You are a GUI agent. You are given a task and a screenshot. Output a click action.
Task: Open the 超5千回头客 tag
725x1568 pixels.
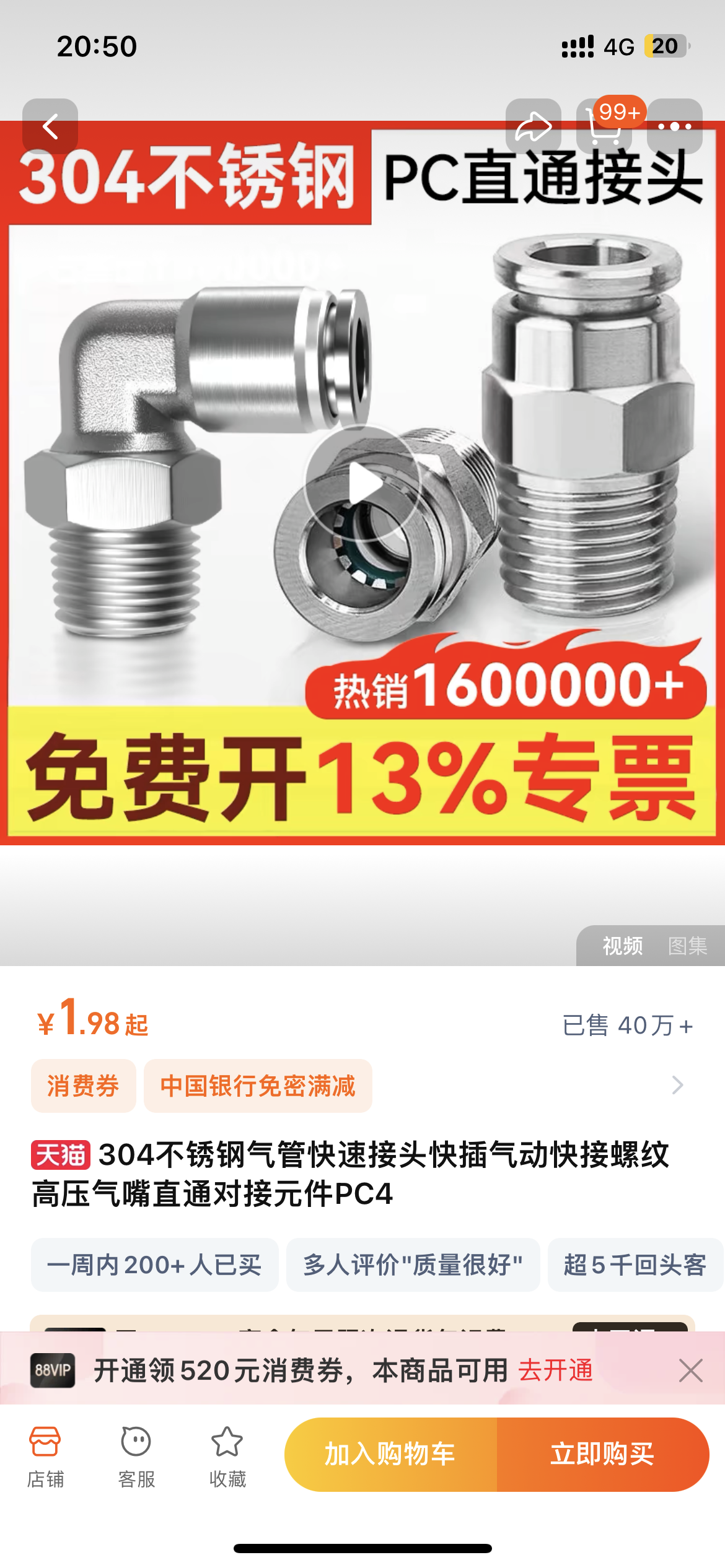point(635,1265)
